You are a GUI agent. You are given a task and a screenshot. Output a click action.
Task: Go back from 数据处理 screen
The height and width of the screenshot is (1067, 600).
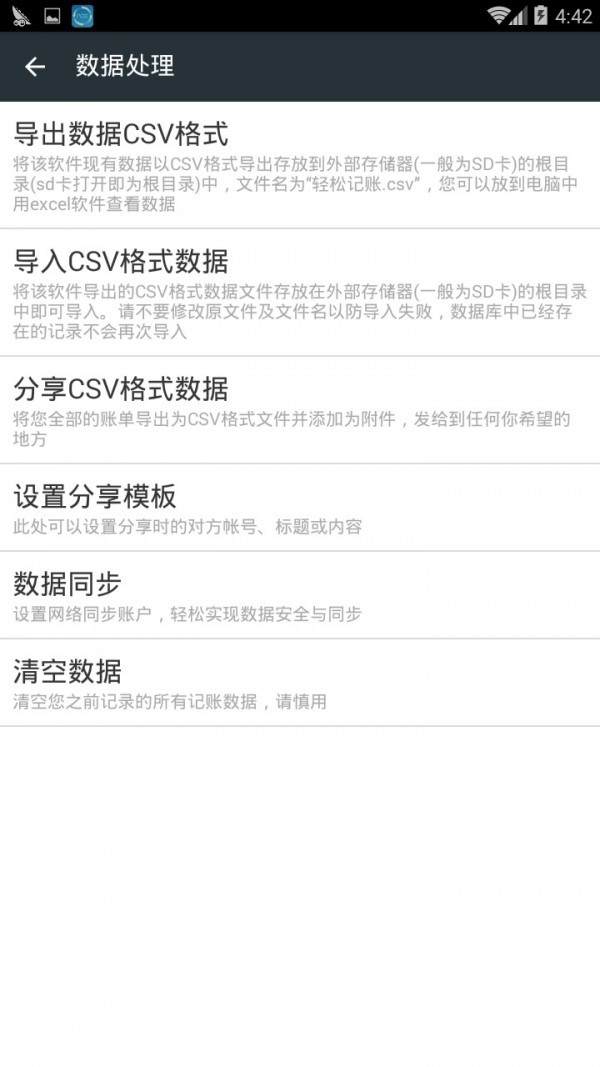point(35,66)
